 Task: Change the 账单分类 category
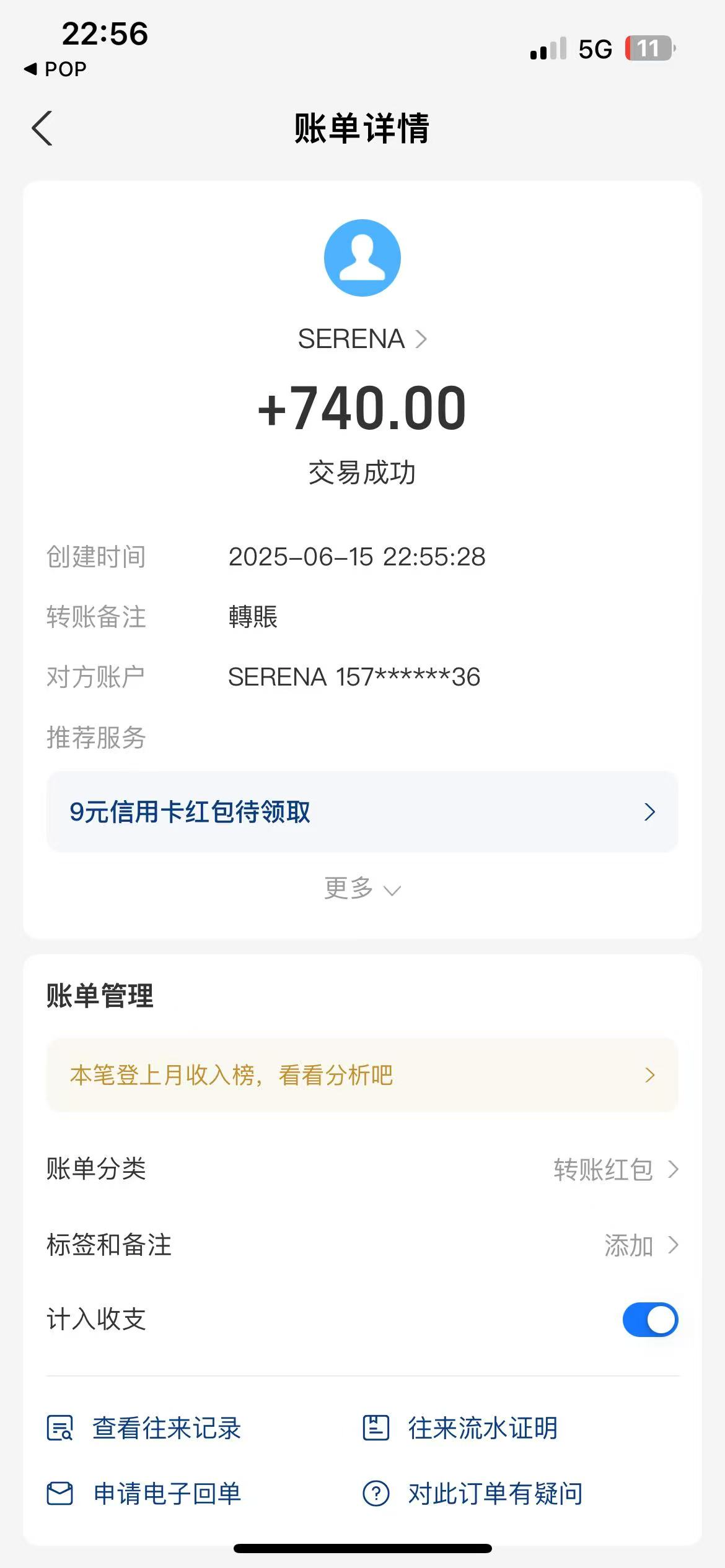(x=362, y=1169)
